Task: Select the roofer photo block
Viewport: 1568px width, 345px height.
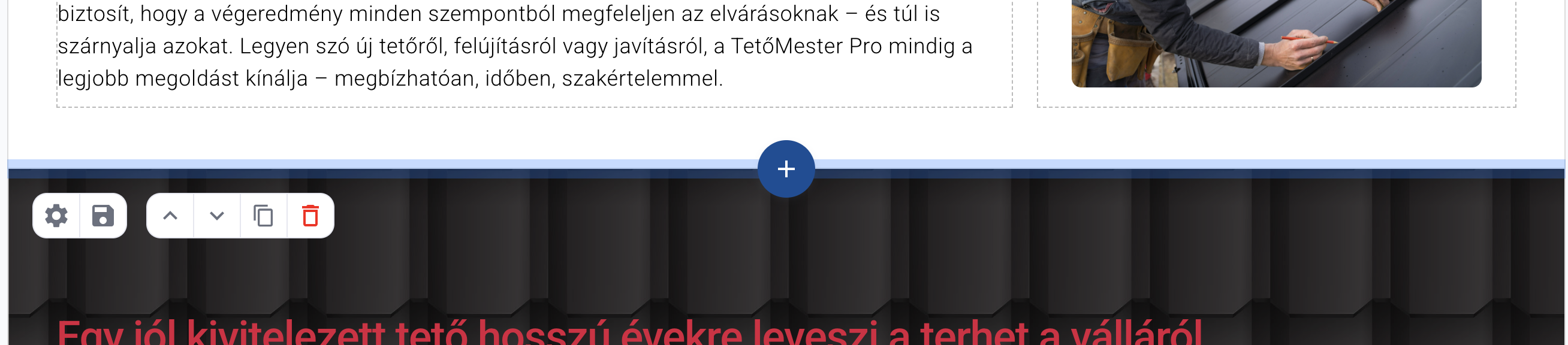Action: [1276, 43]
